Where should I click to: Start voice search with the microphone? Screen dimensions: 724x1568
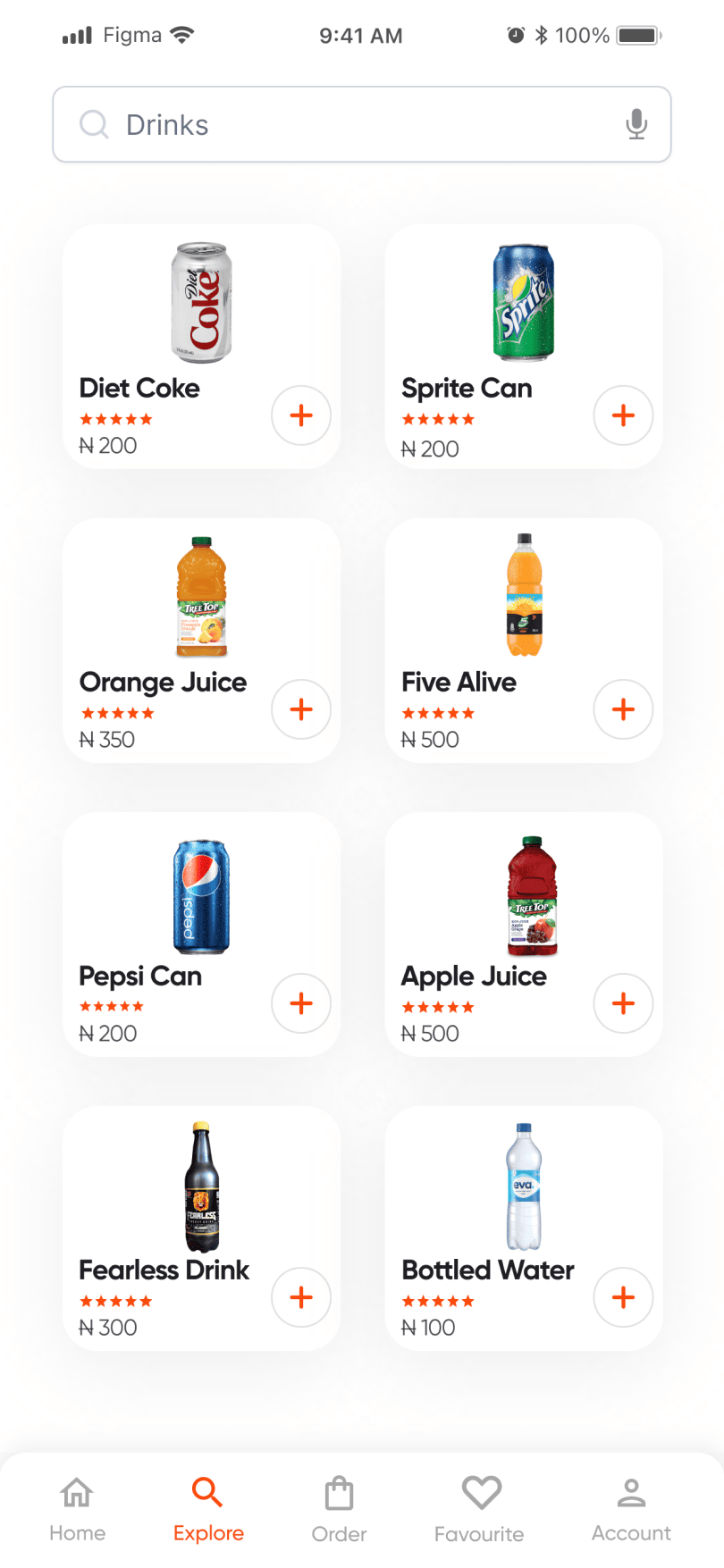pos(636,124)
